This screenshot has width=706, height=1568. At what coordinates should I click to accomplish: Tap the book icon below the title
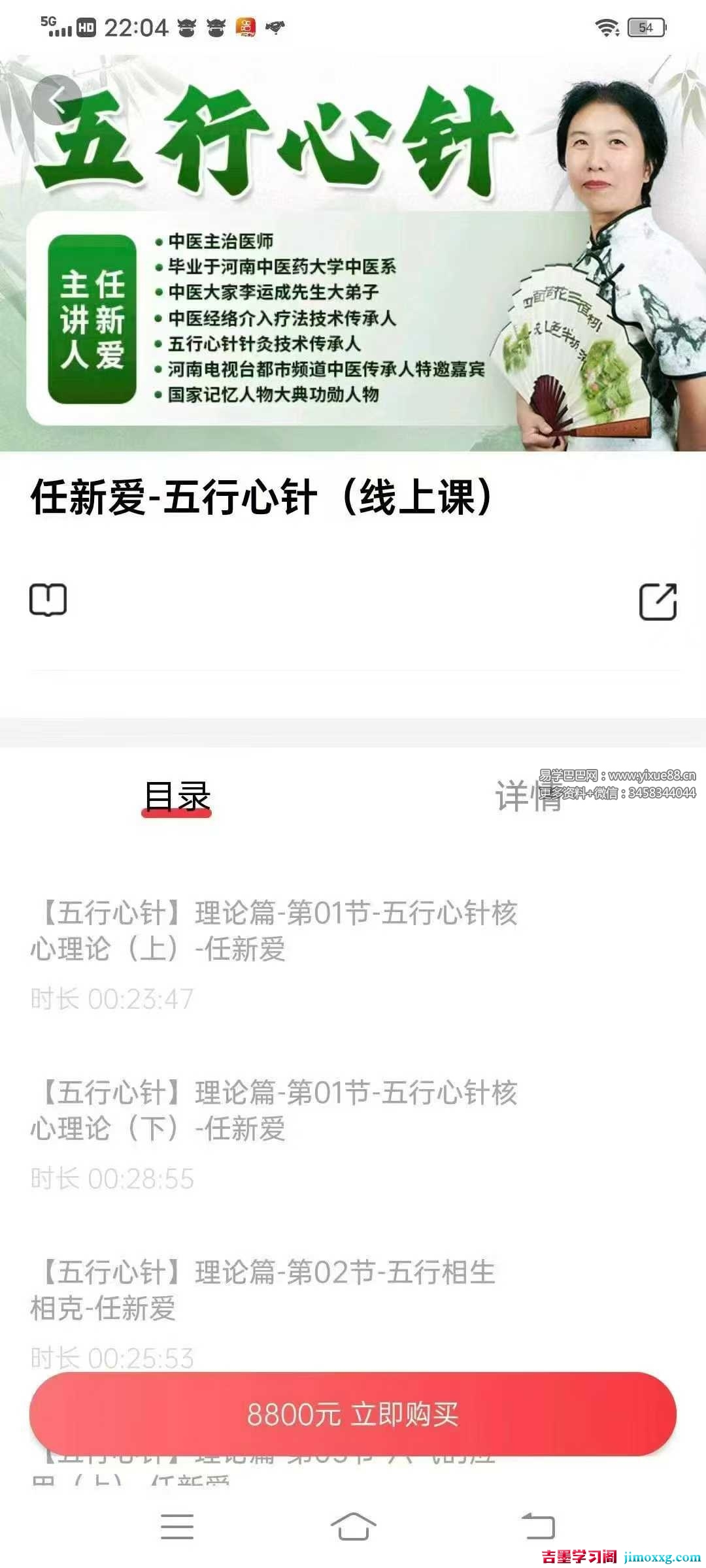coord(48,600)
